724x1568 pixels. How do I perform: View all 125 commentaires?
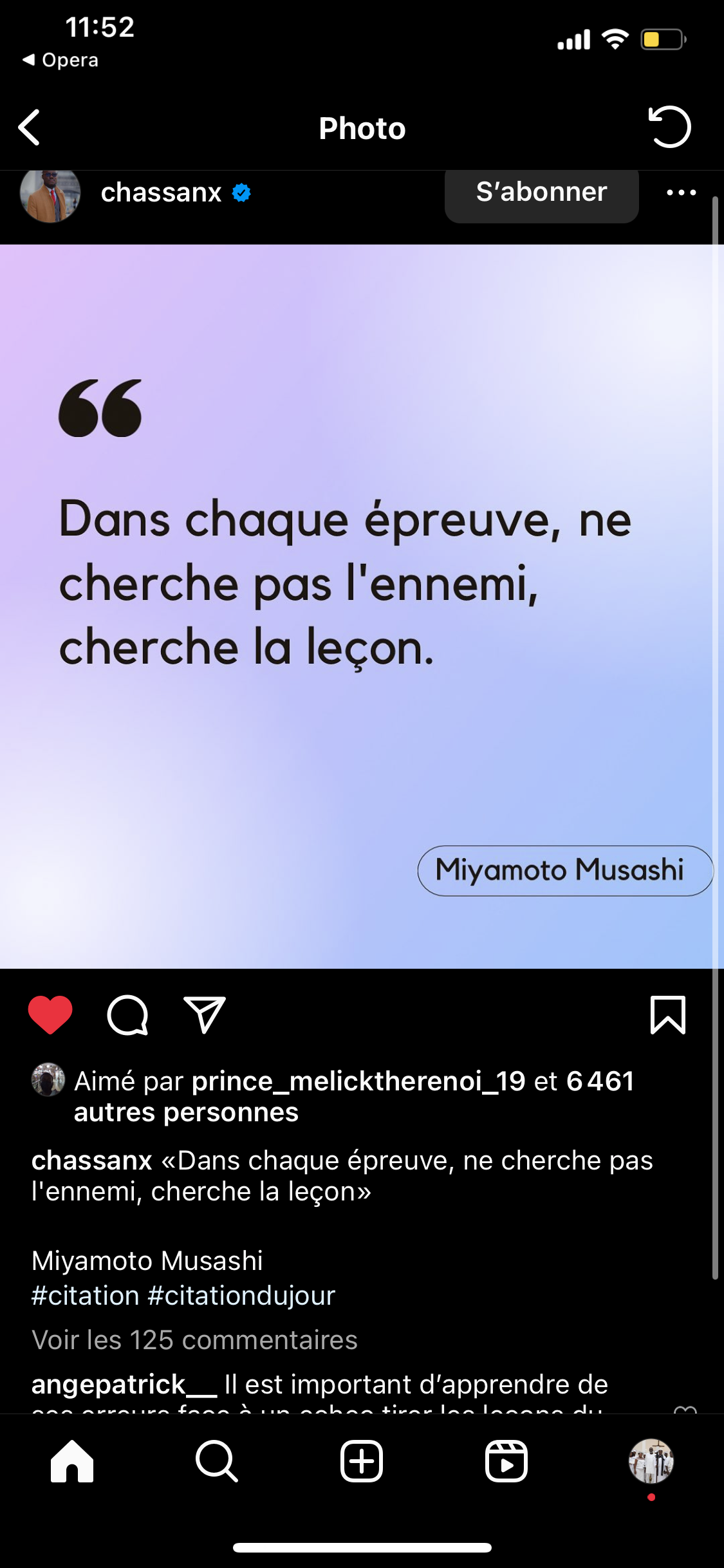pos(194,1340)
